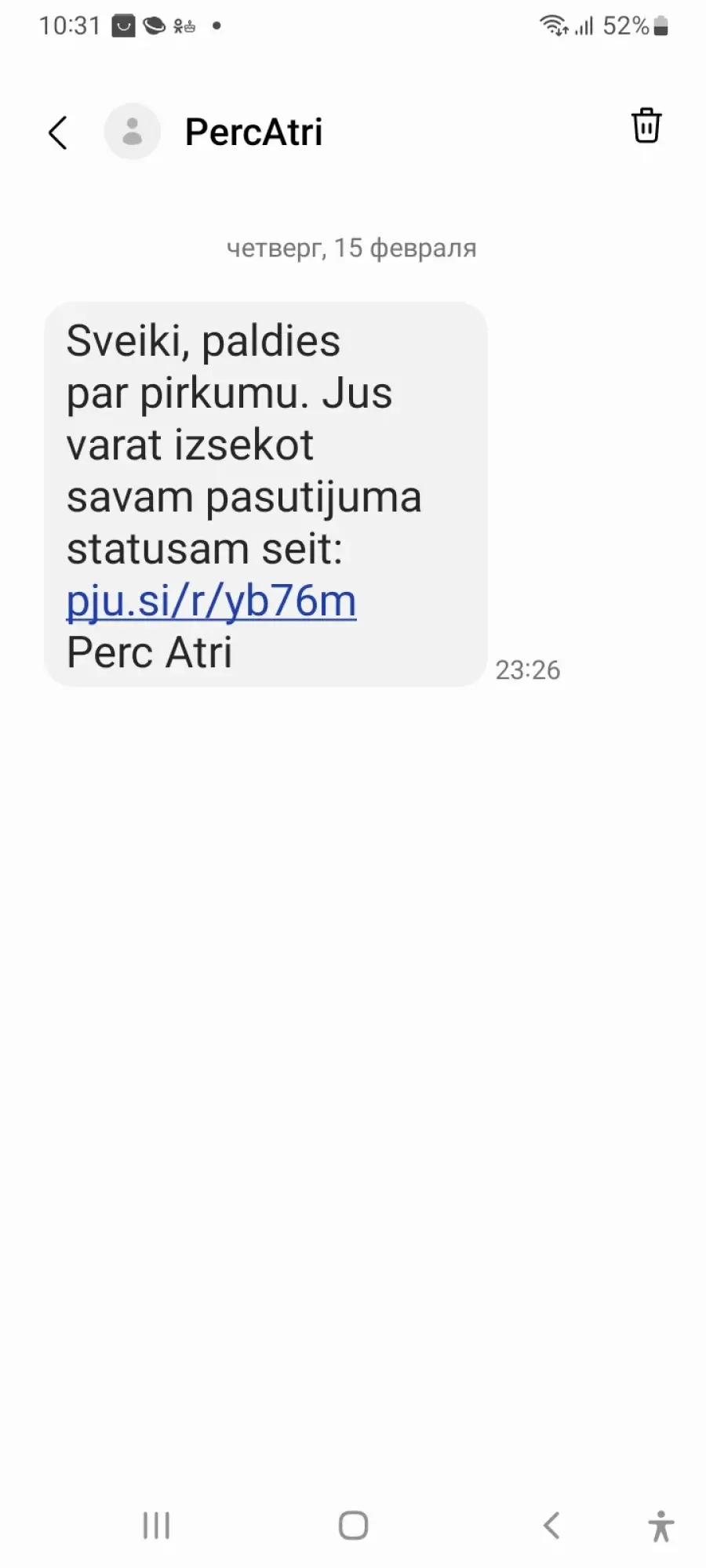Viewport: 706px width, 1568px height.
Task: Tap the system home button
Action: pyautogui.click(x=353, y=1526)
